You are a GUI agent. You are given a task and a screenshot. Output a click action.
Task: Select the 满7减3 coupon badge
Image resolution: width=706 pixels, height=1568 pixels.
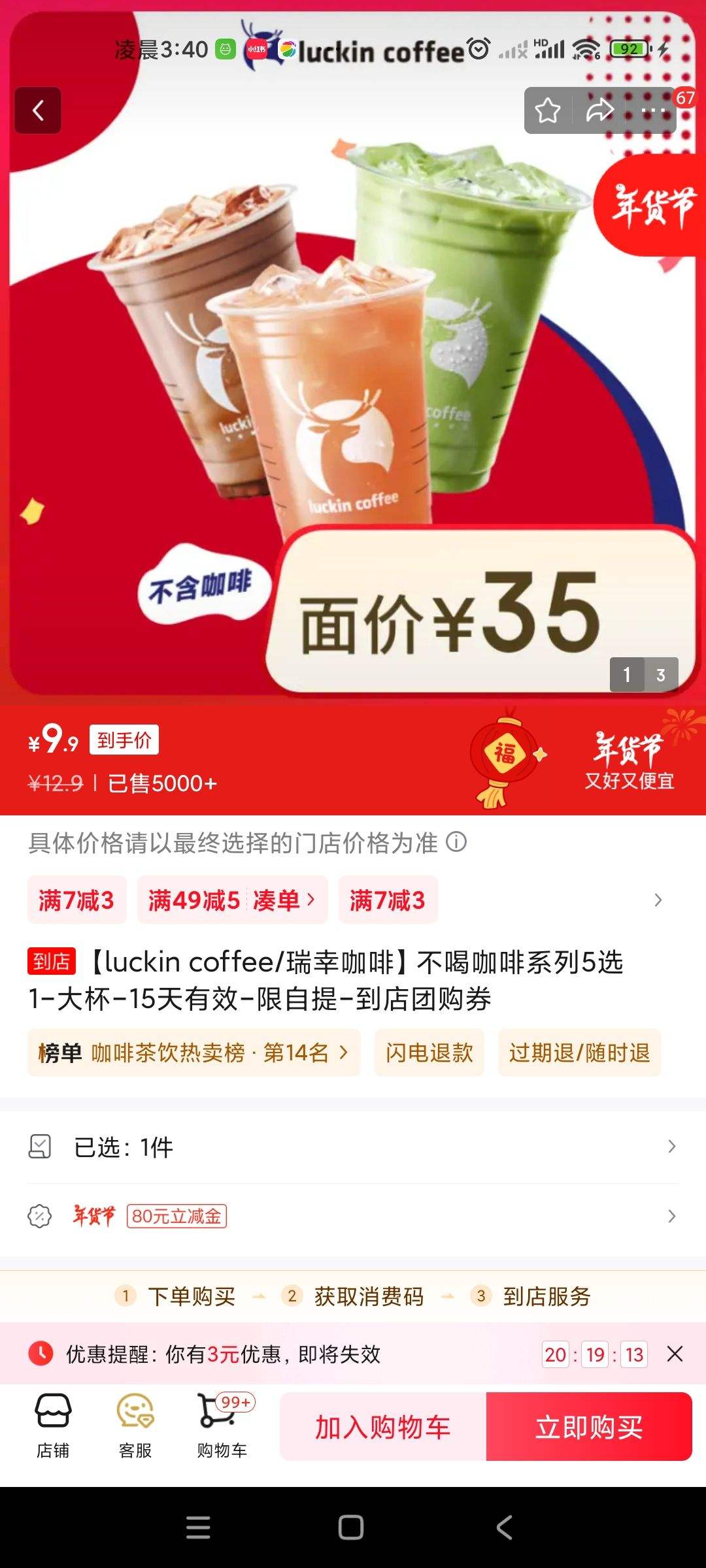[x=76, y=900]
